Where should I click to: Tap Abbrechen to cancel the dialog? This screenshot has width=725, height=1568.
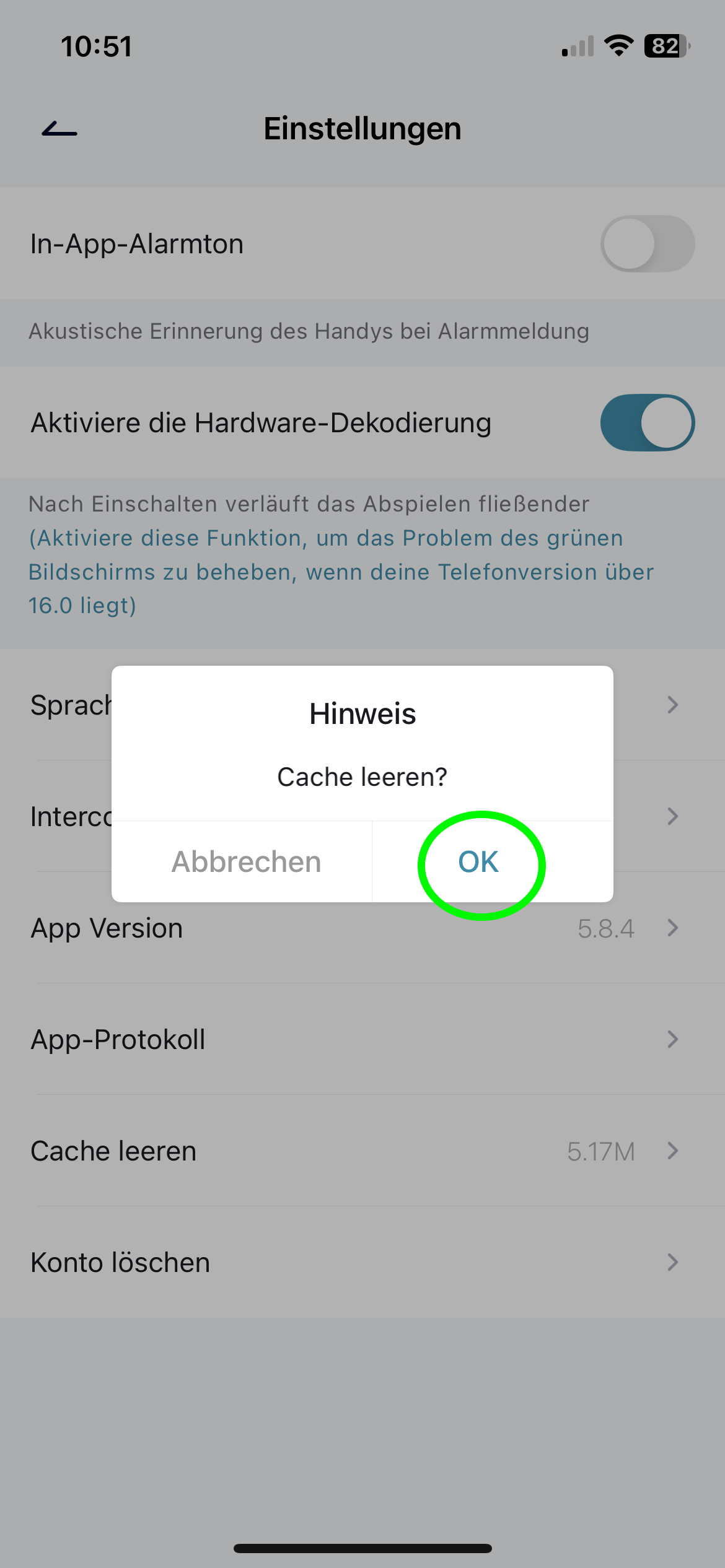pyautogui.click(x=246, y=861)
